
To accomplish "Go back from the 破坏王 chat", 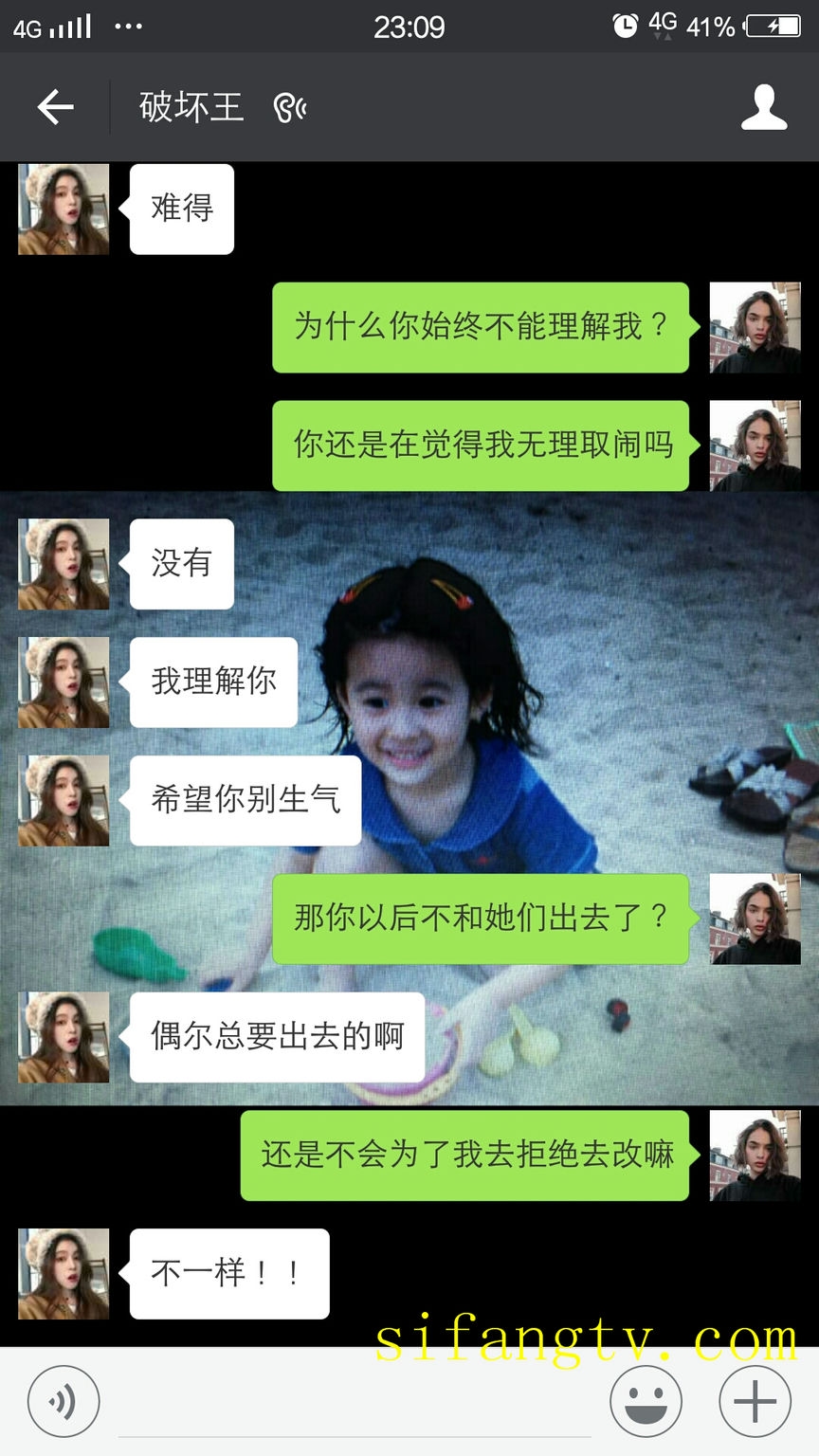I will tap(55, 107).
